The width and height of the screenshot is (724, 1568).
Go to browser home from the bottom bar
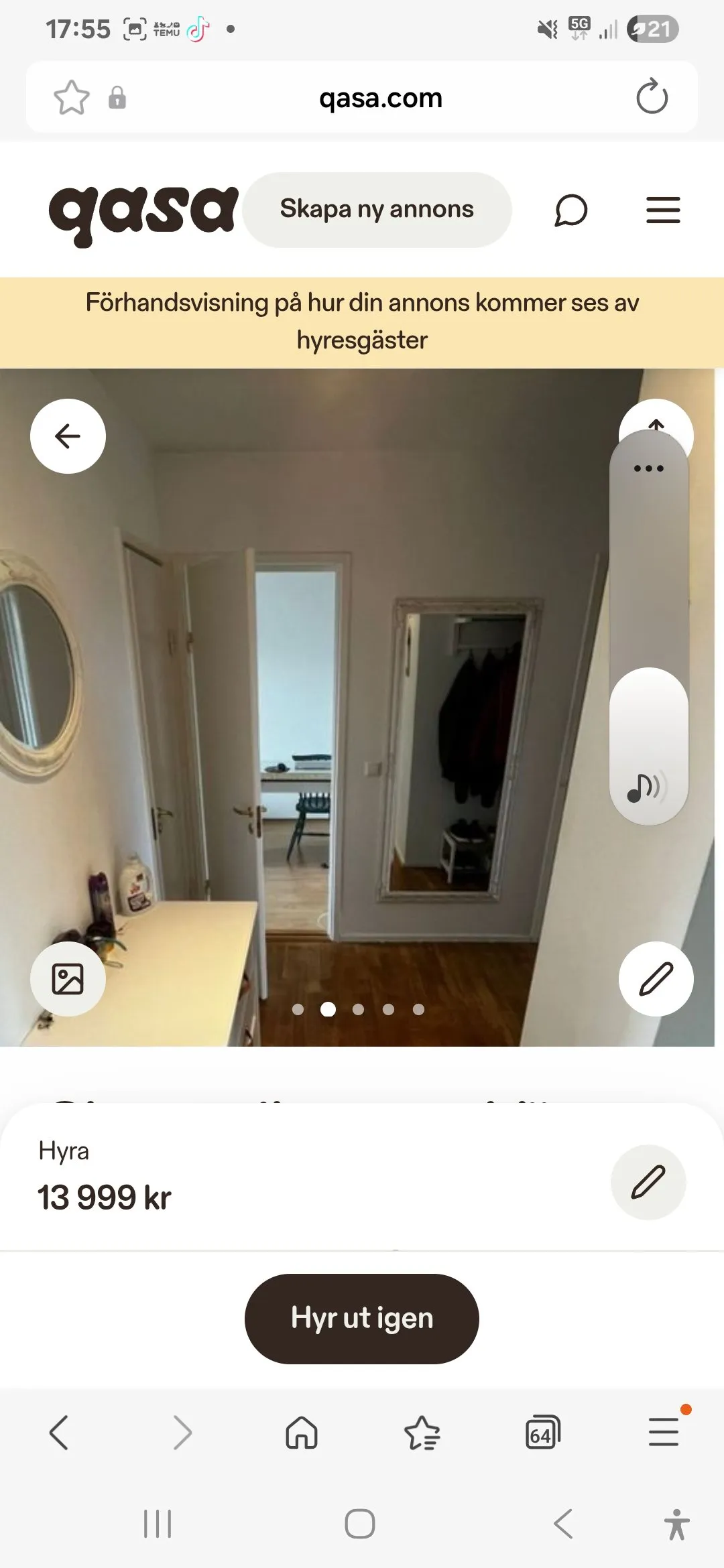301,1434
